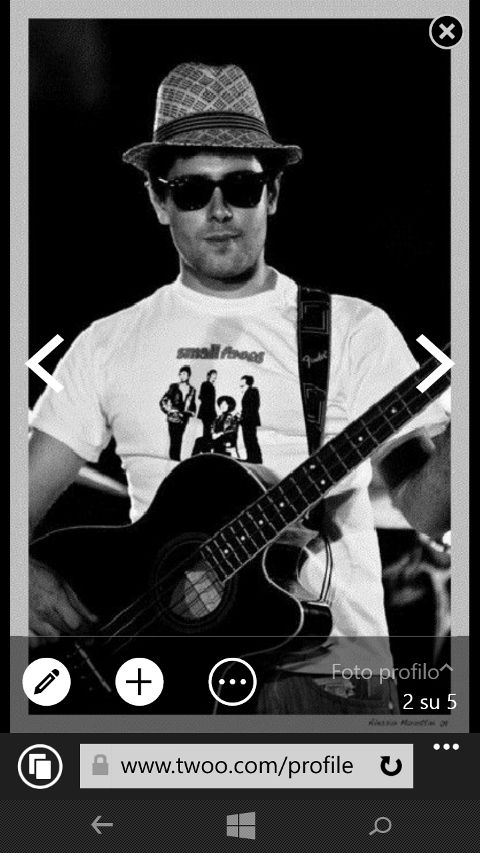Return to the Windows Start screen
The height and width of the screenshot is (853, 480).
241,825
